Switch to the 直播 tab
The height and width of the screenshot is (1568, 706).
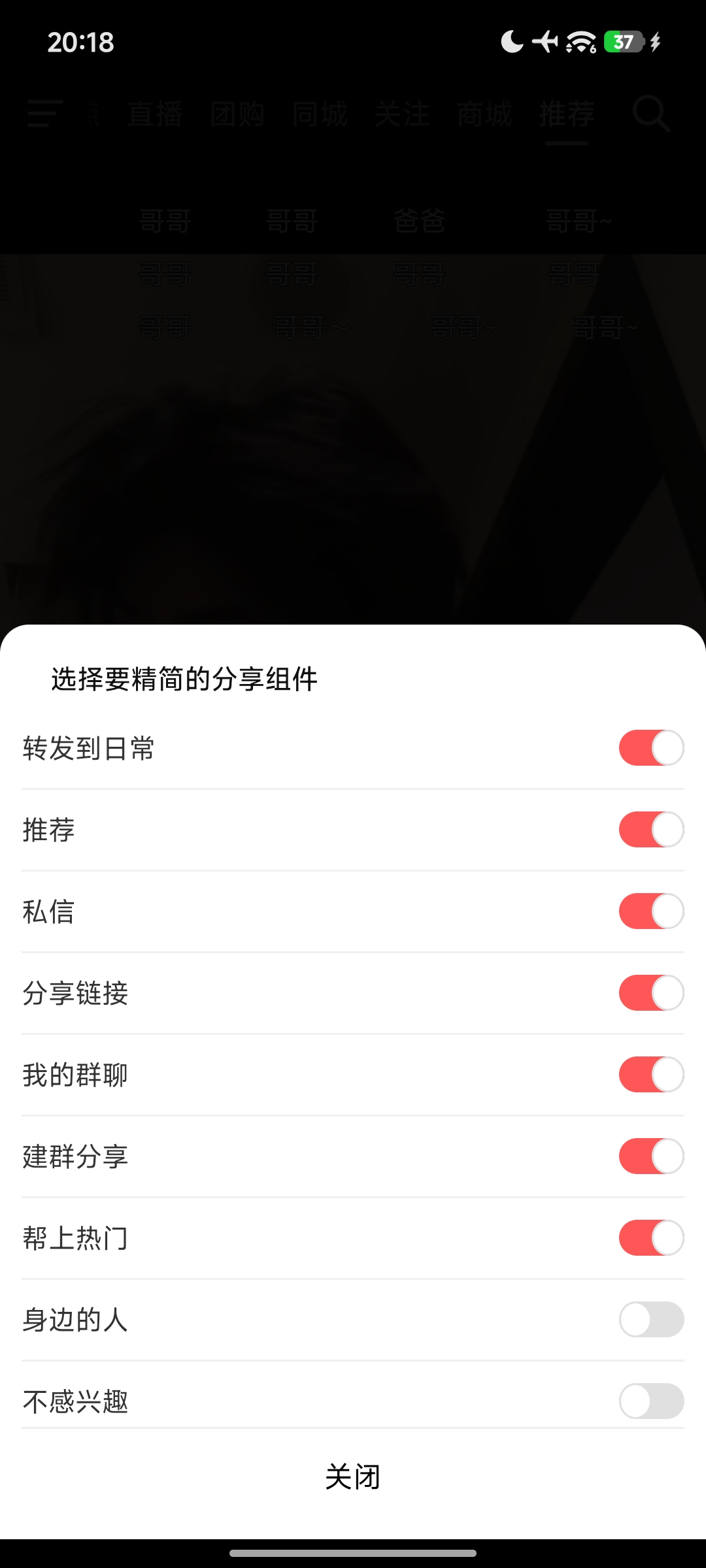(x=155, y=114)
